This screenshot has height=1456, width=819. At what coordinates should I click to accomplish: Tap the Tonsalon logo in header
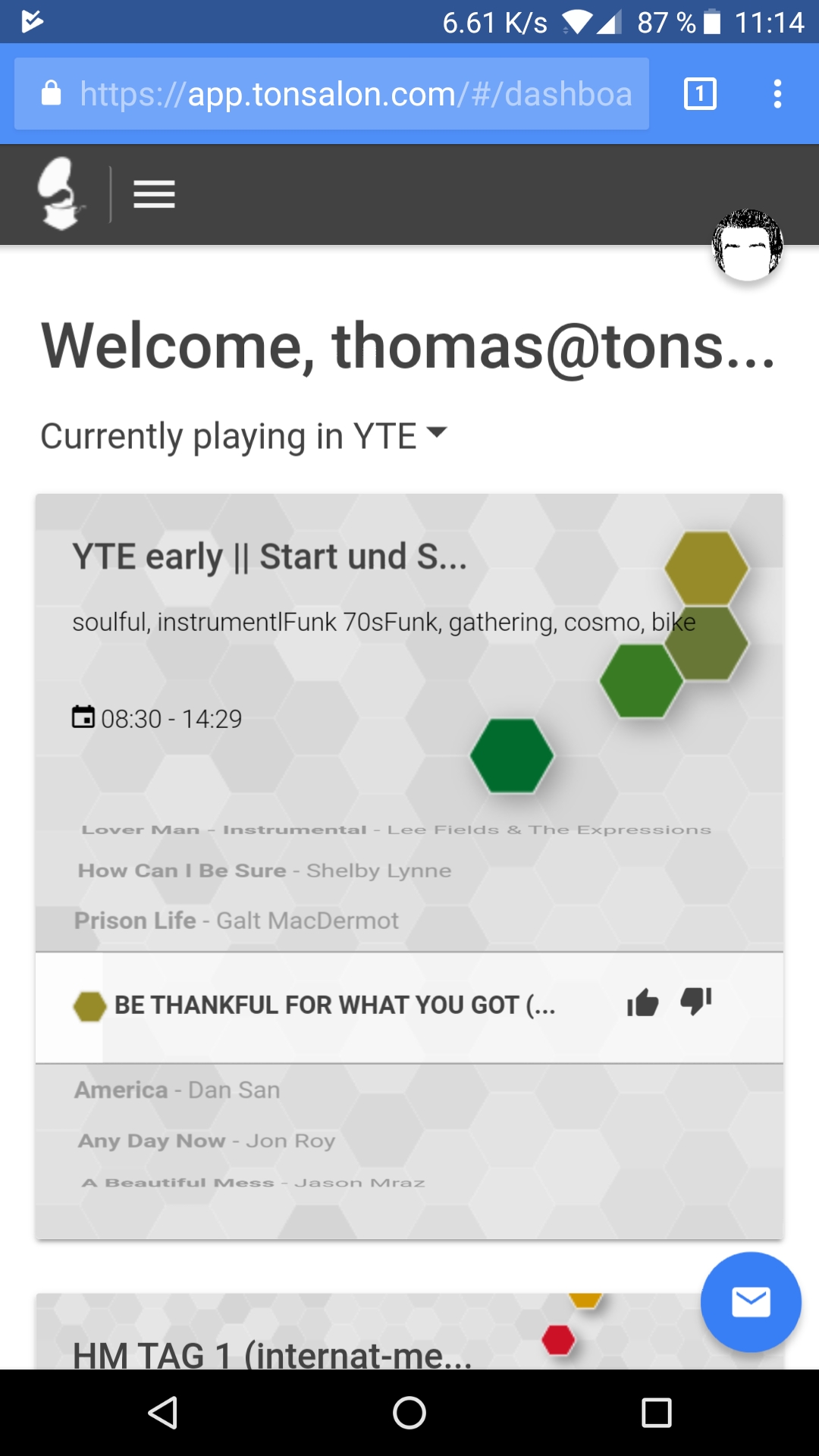point(59,194)
